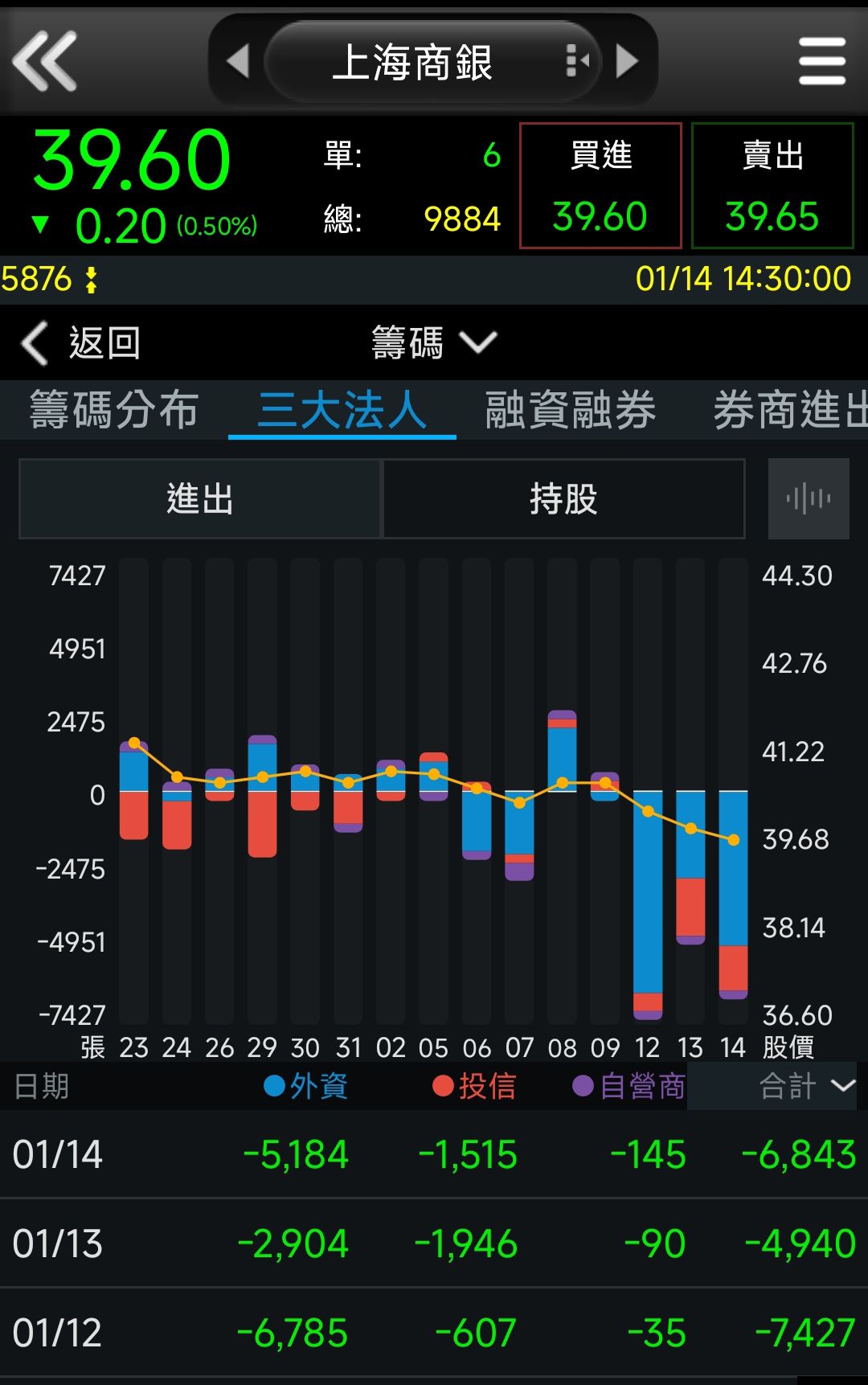This screenshot has width=868, height=1385.
Task: Select the 三大法人 tab
Action: (x=342, y=411)
